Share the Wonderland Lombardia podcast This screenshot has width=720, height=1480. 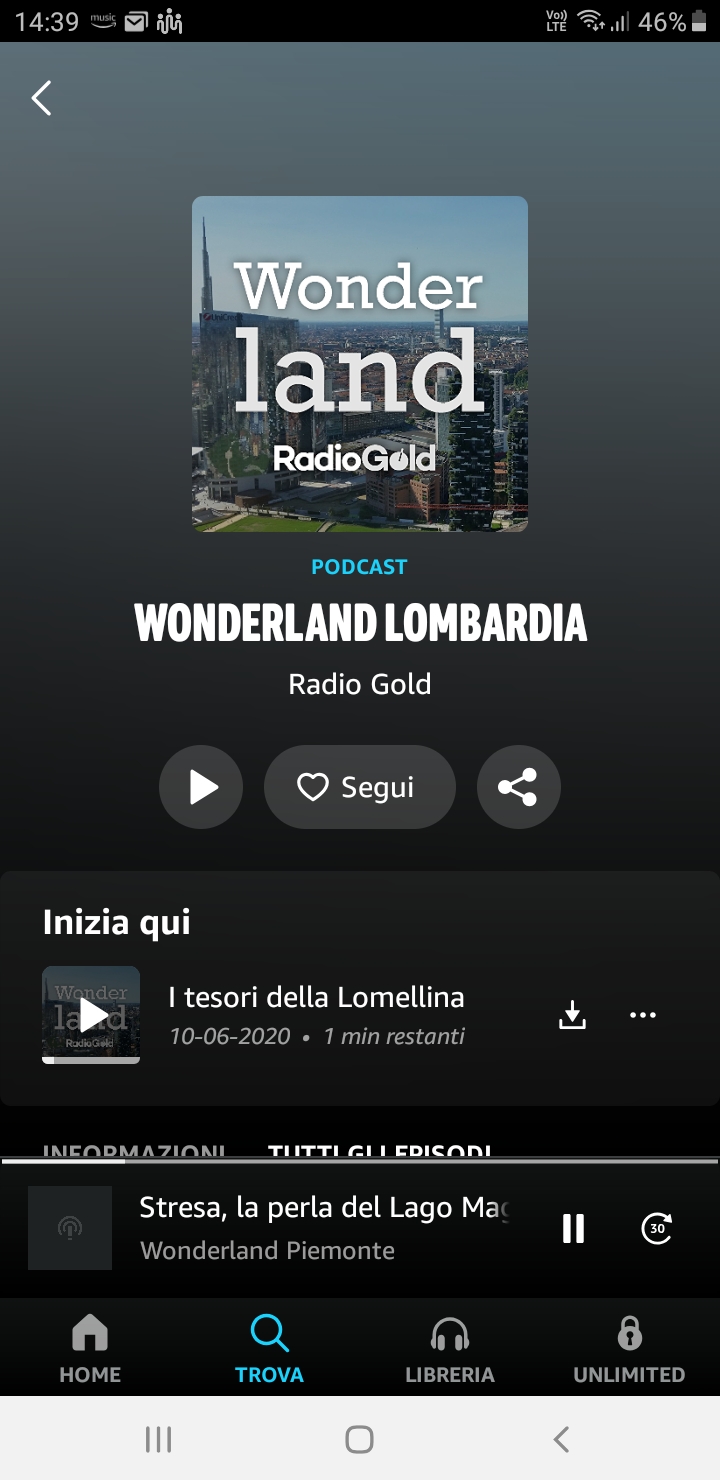(x=518, y=787)
